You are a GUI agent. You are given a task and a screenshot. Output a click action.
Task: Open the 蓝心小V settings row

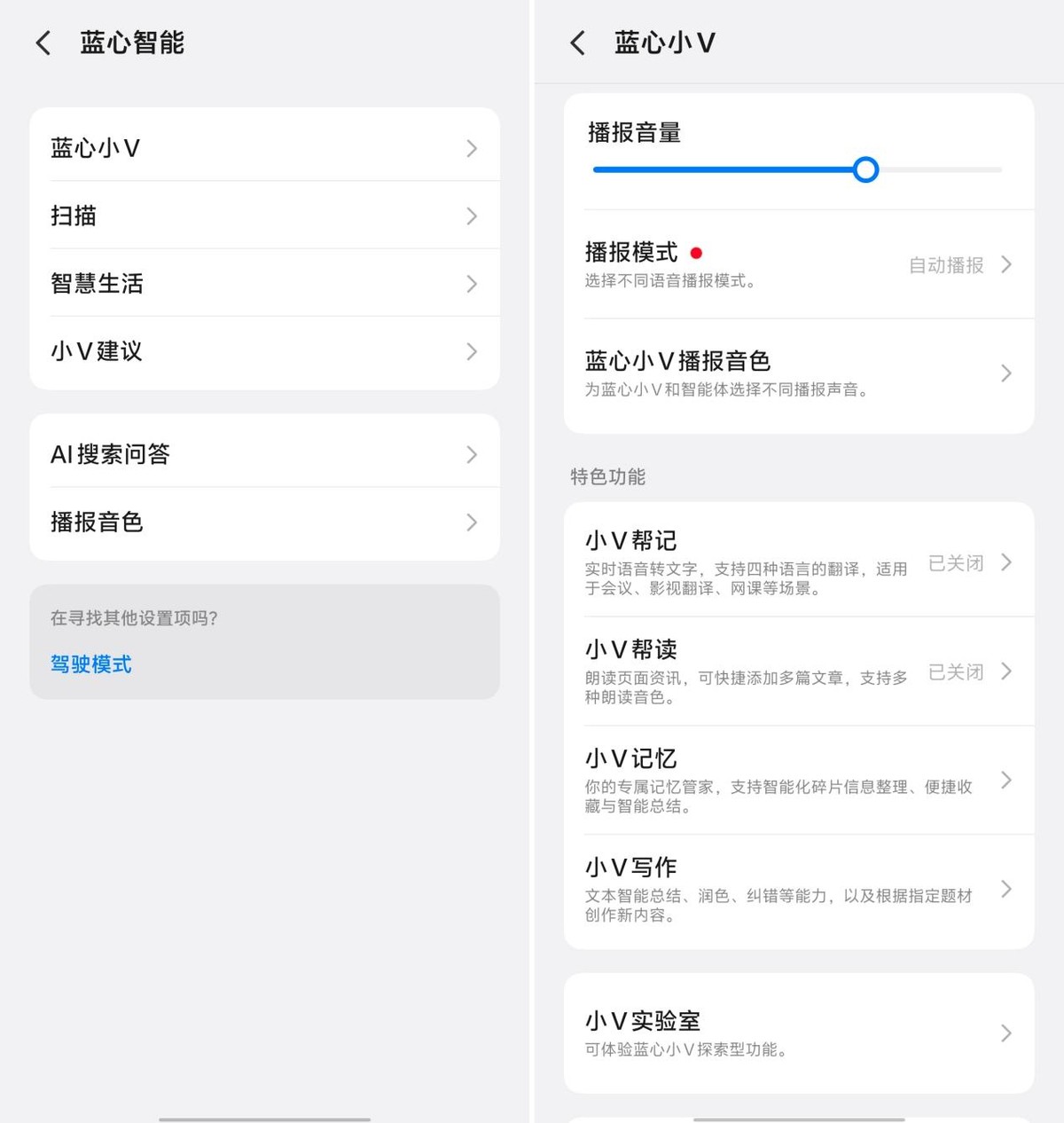pos(264,147)
